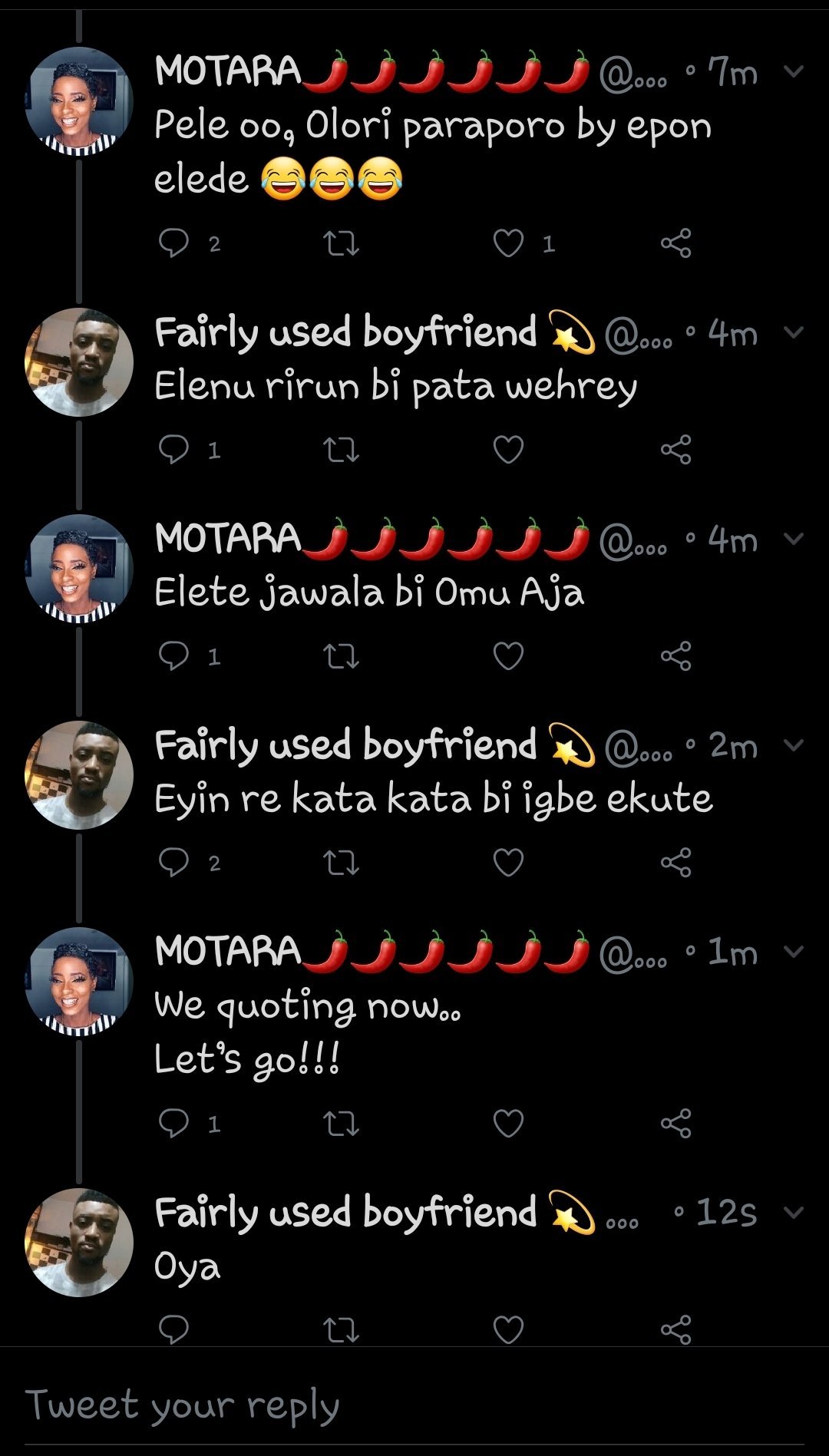Reply to the 'Eyin re kata kata' tweet
The image size is (829, 1456).
click(x=173, y=863)
